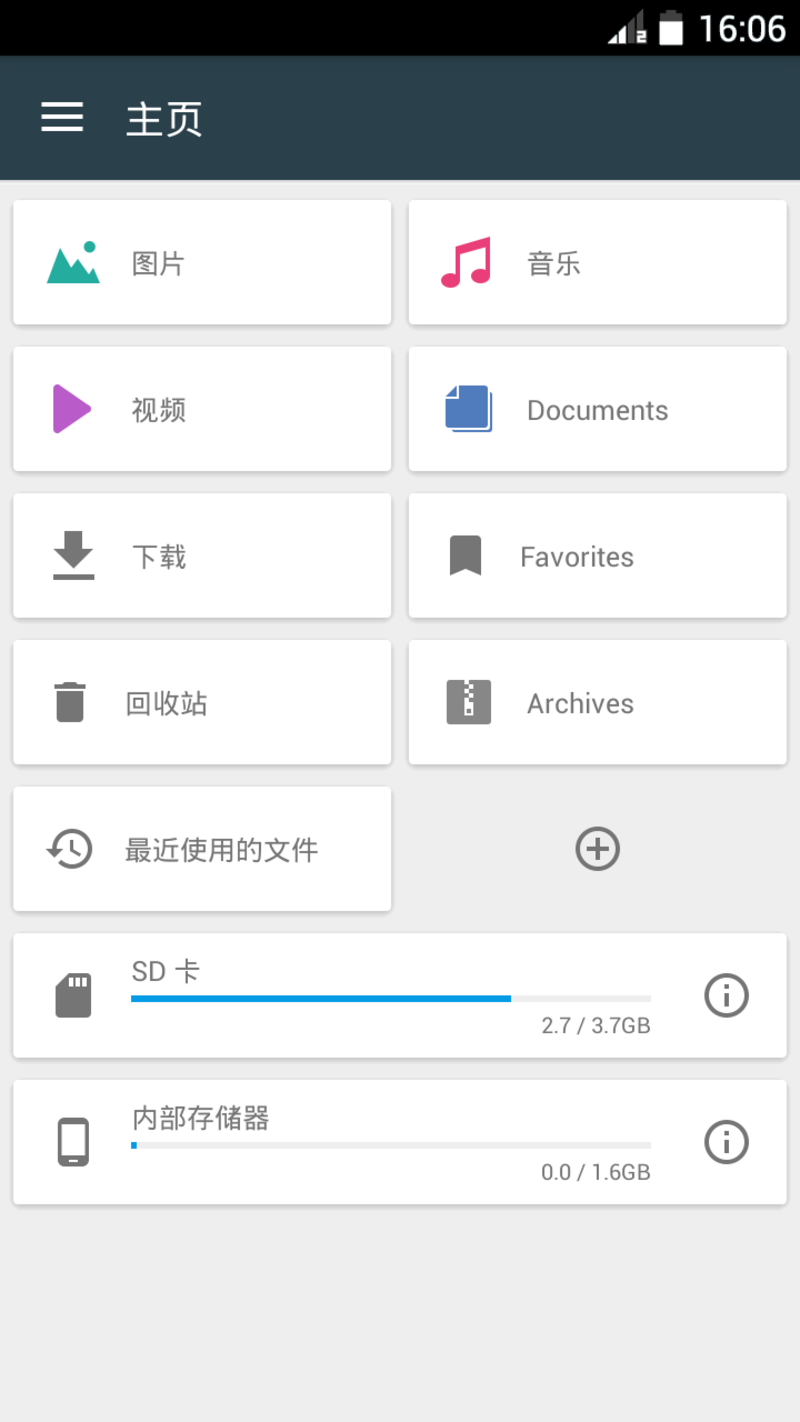800x1422 pixels.
Task: Click the SD card icon
Action: [72, 995]
